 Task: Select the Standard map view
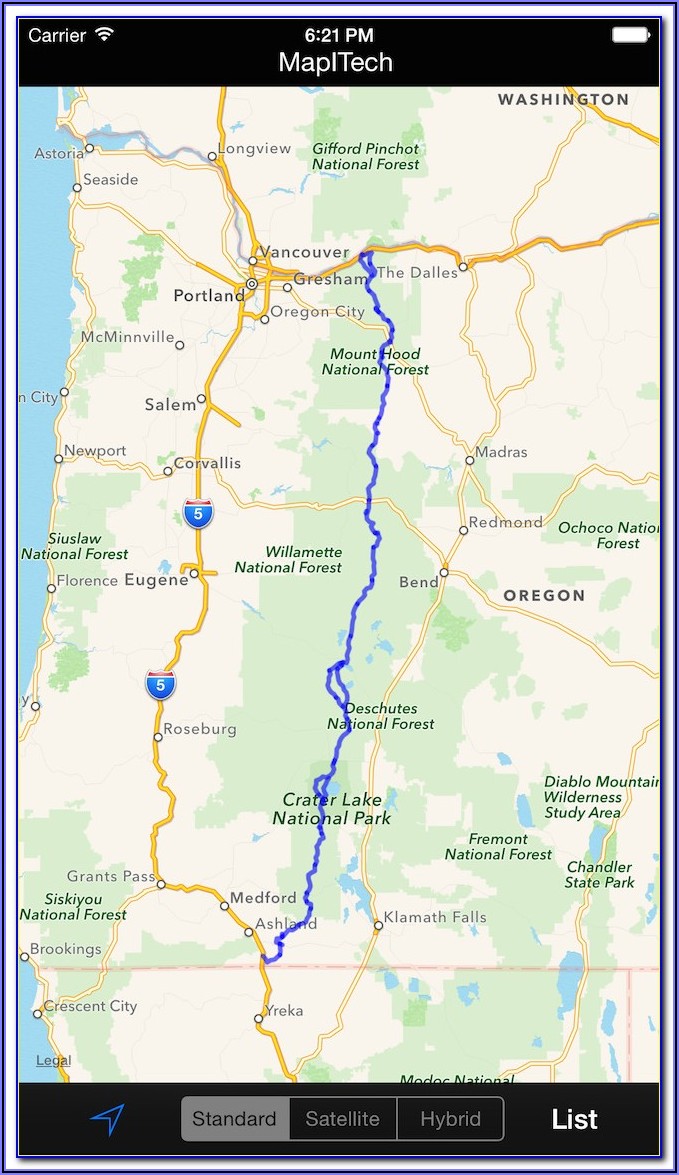[x=235, y=1119]
